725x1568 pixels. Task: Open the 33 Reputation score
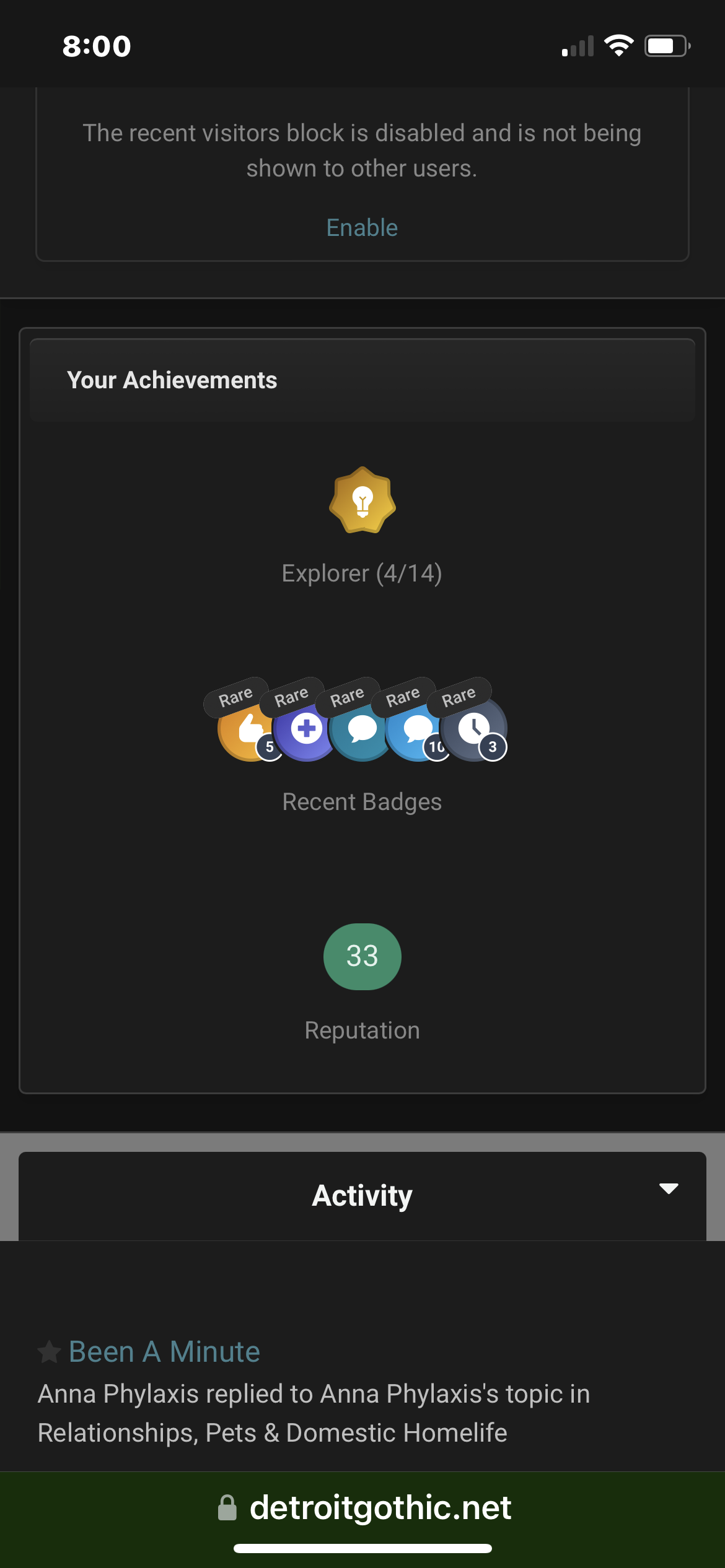click(x=362, y=956)
